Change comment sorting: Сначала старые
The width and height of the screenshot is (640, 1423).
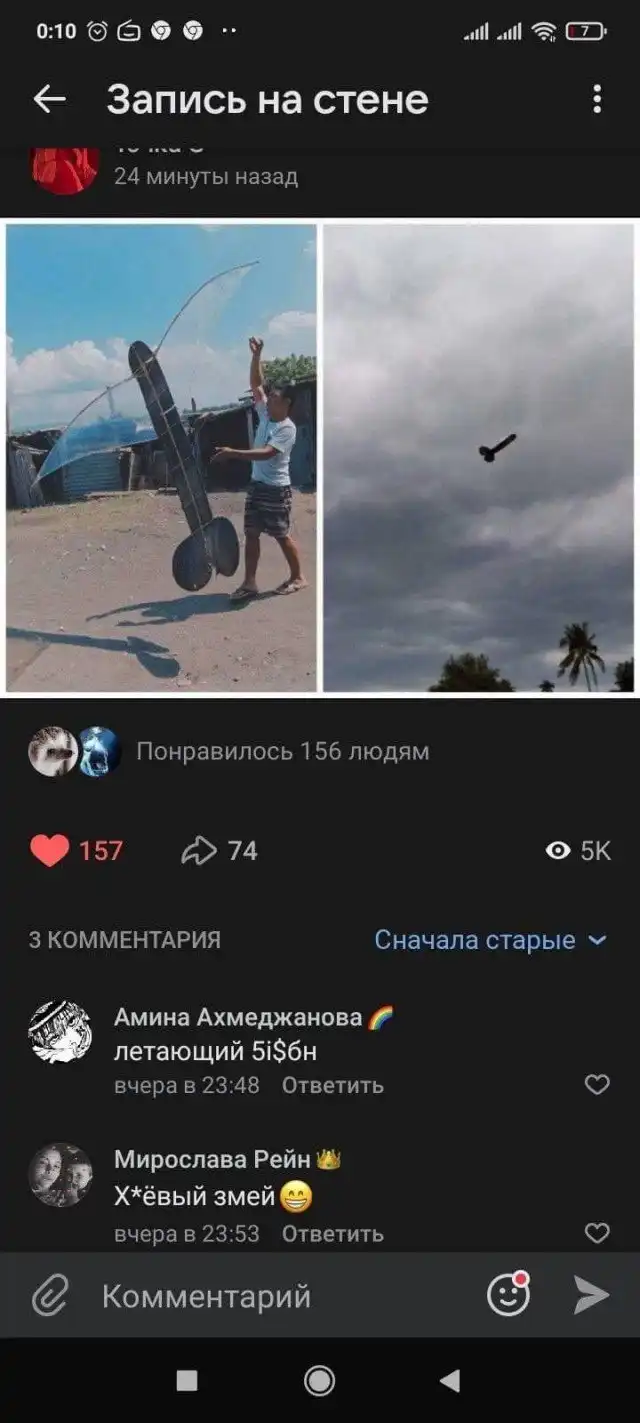[x=490, y=940]
